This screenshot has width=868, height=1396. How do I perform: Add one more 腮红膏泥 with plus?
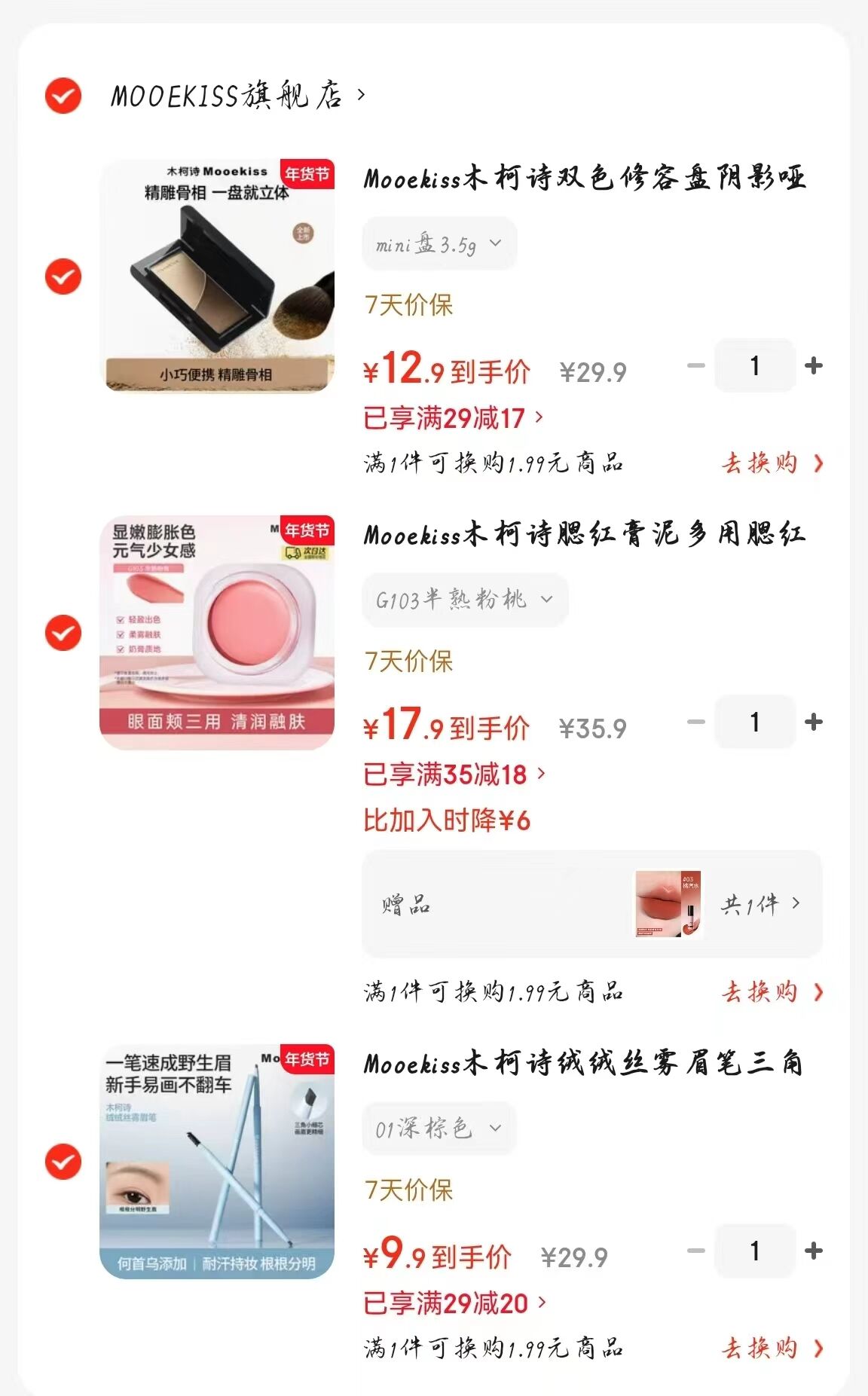(x=814, y=722)
